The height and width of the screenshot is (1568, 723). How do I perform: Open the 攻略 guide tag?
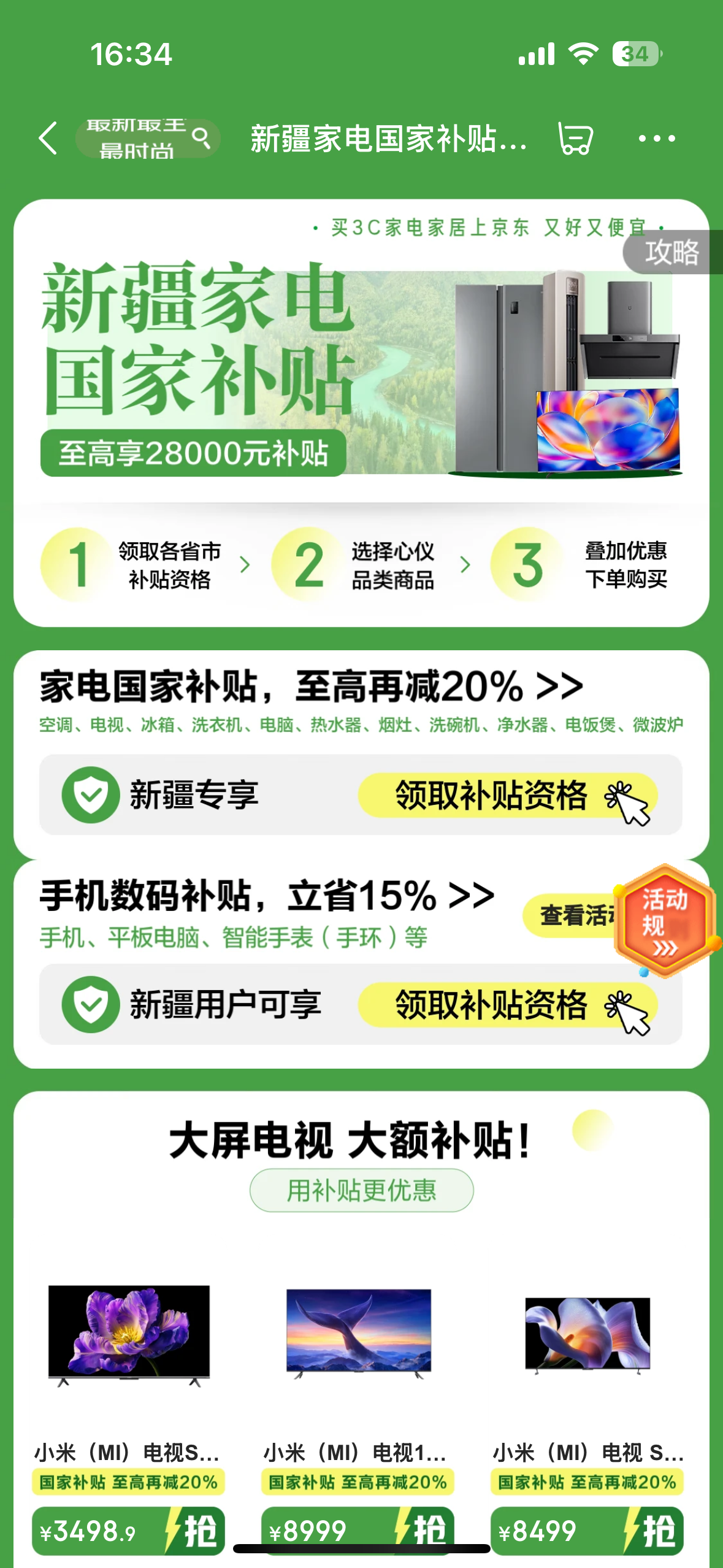pyautogui.click(x=672, y=252)
